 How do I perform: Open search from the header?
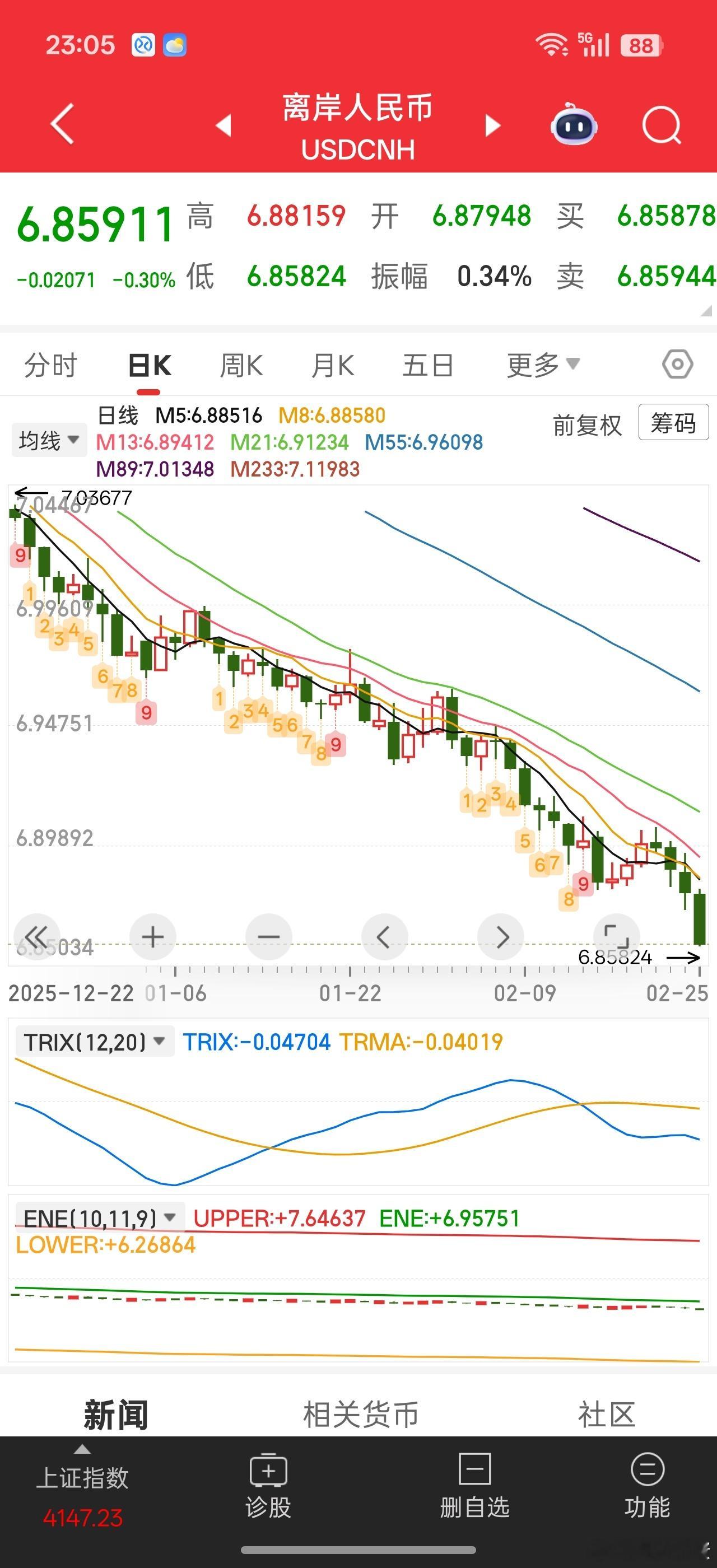661,125
